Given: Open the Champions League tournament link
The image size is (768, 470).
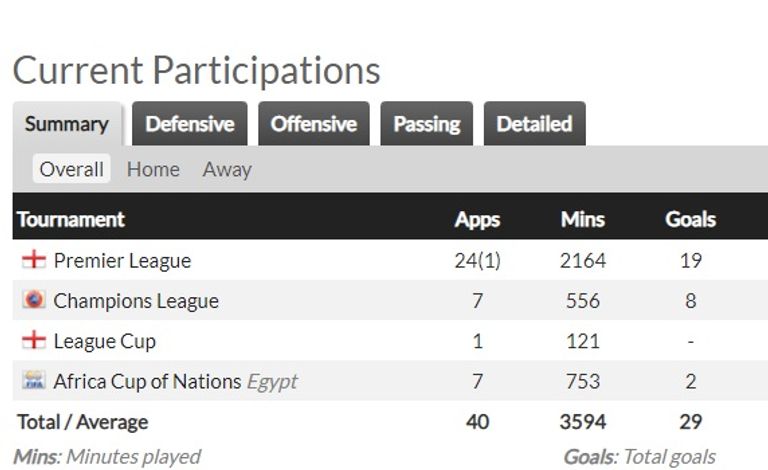Looking at the screenshot, I should point(136,301).
